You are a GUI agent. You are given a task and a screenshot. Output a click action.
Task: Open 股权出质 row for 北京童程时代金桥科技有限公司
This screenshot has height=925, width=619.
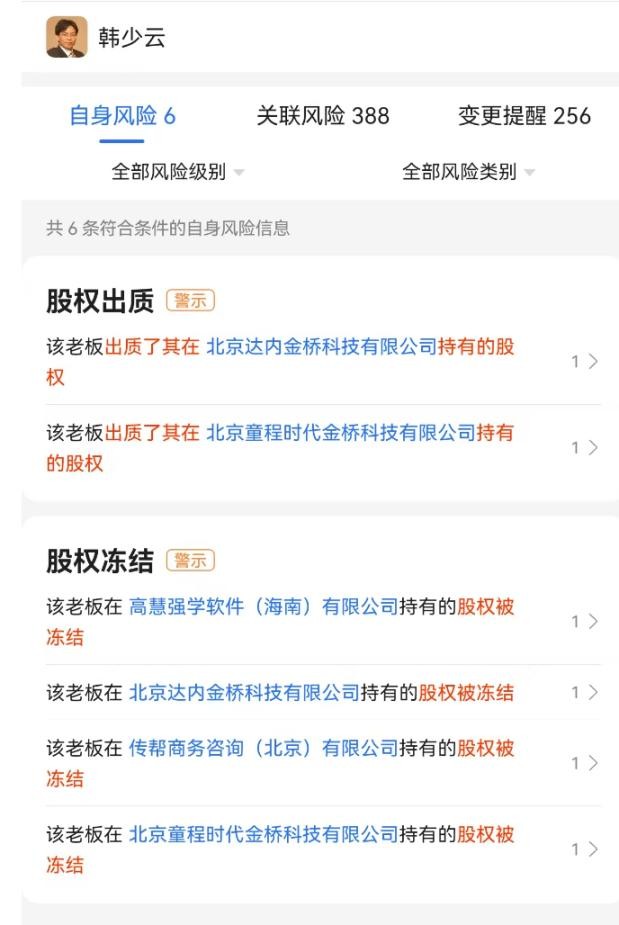[x=310, y=447]
